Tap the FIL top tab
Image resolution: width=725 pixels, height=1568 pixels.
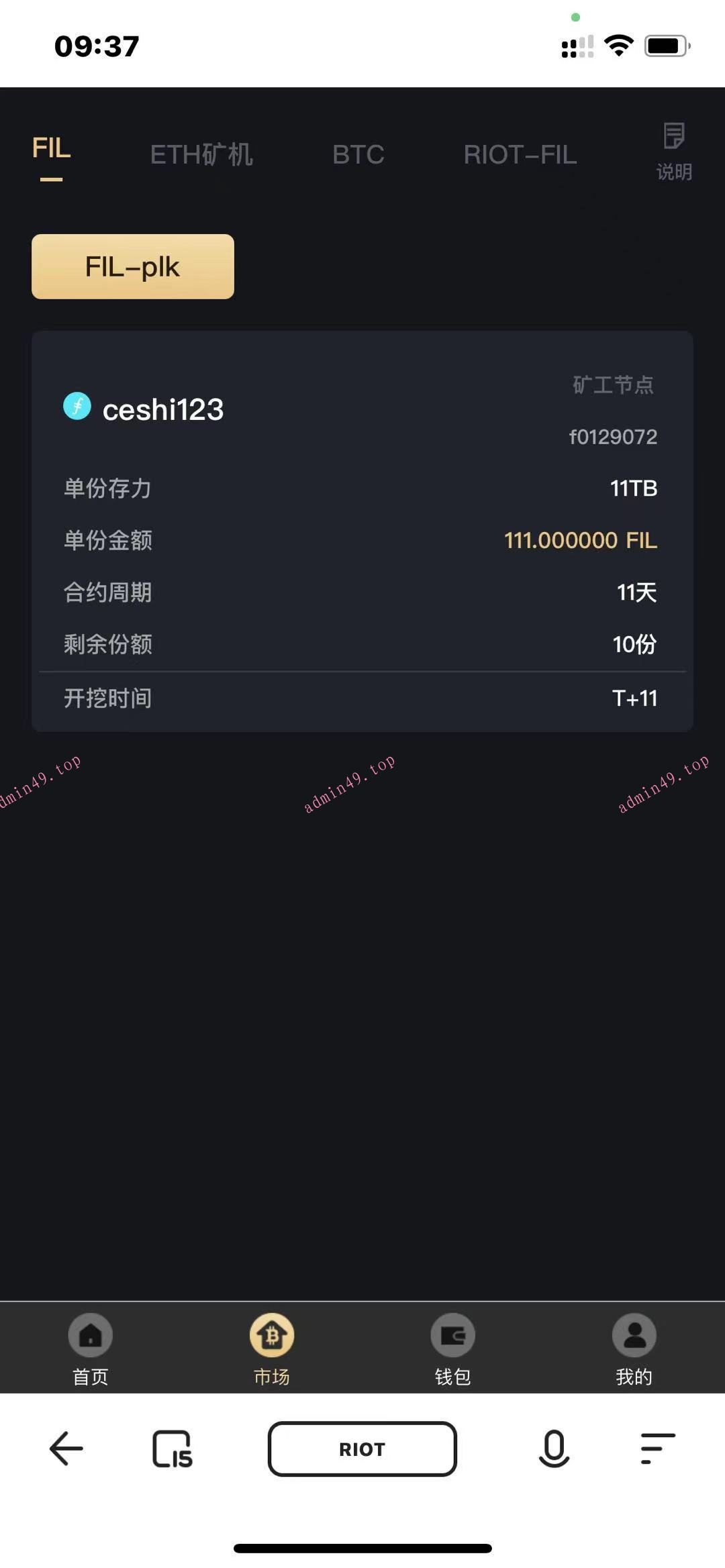51,149
